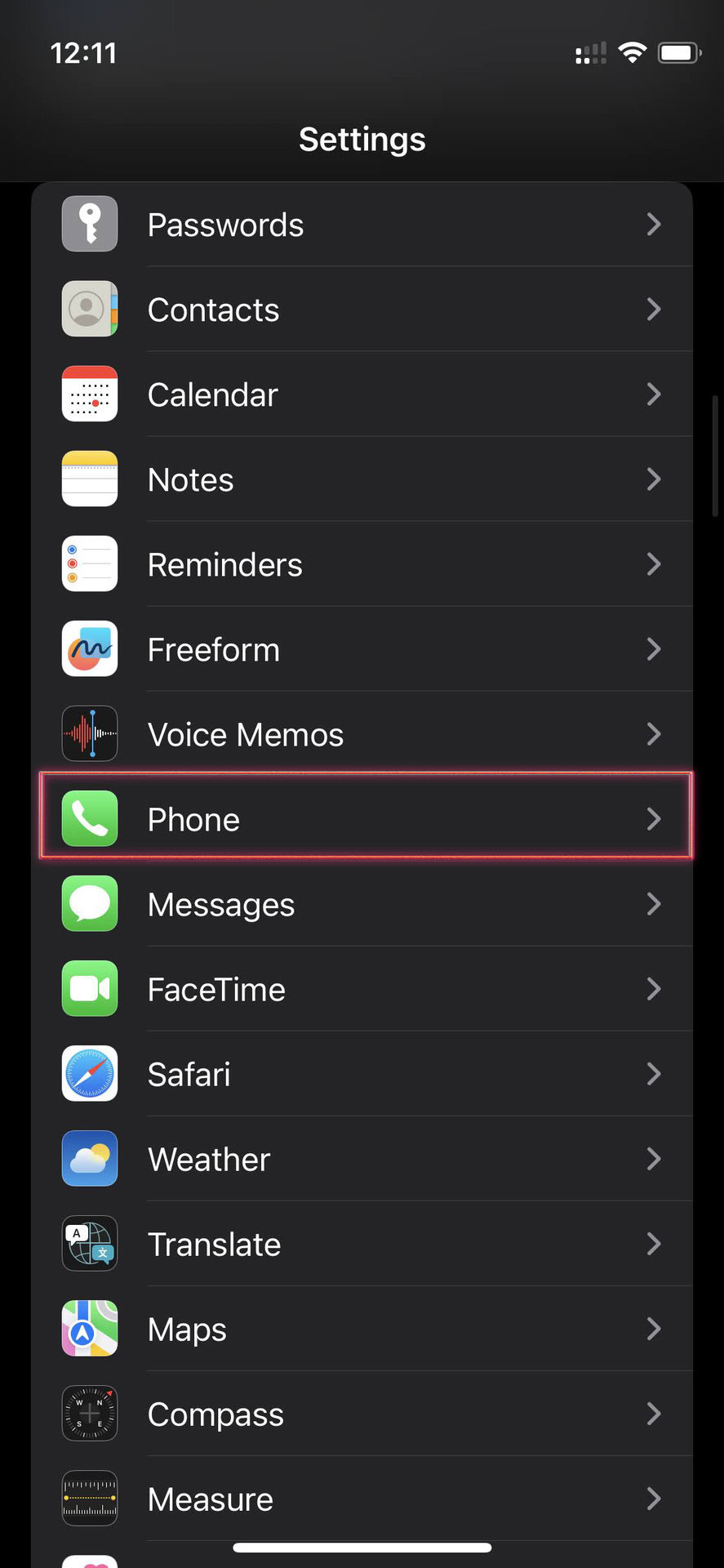724x1568 pixels.
Task: Open Contacts settings
Action: coord(362,310)
